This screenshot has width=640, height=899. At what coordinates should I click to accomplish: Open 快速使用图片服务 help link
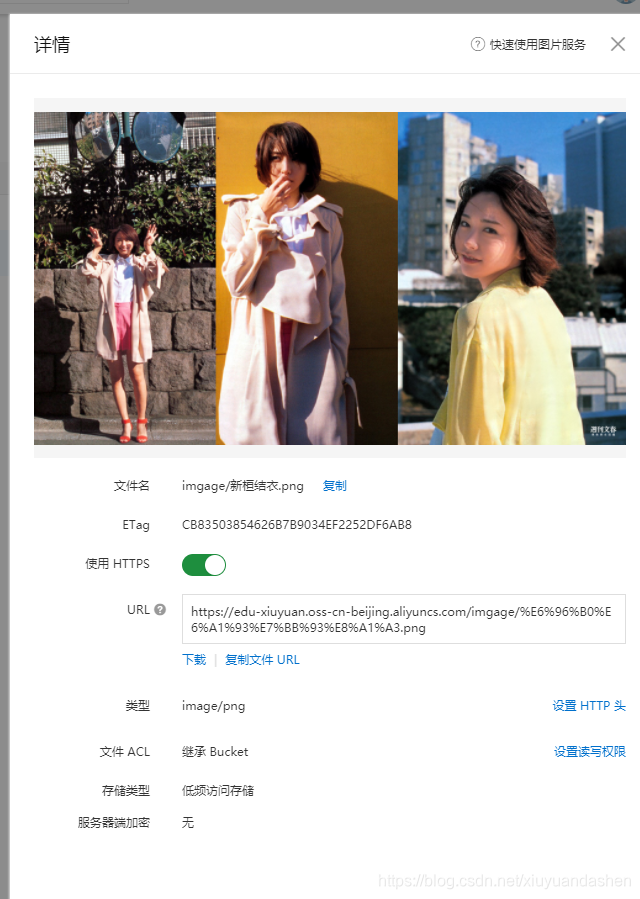pyautogui.click(x=529, y=45)
